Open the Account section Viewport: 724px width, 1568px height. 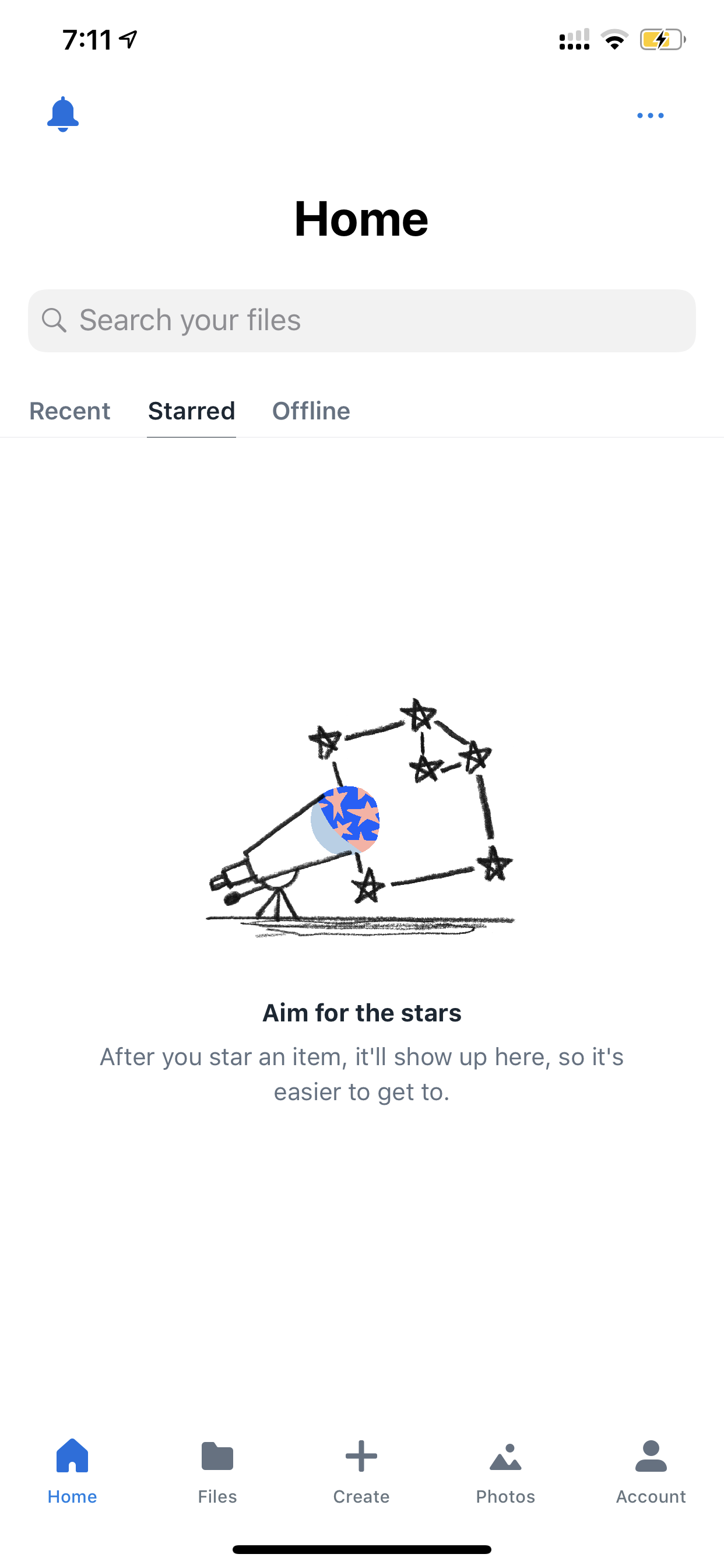pyautogui.click(x=651, y=1471)
